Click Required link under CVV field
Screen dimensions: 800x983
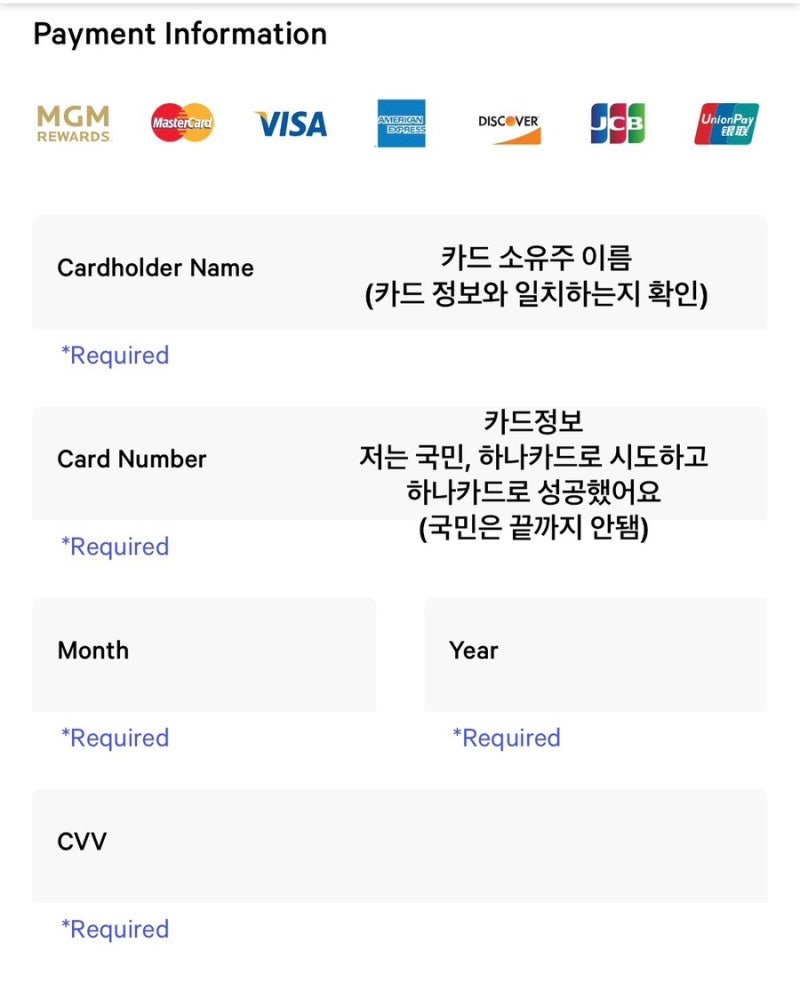coord(114,929)
